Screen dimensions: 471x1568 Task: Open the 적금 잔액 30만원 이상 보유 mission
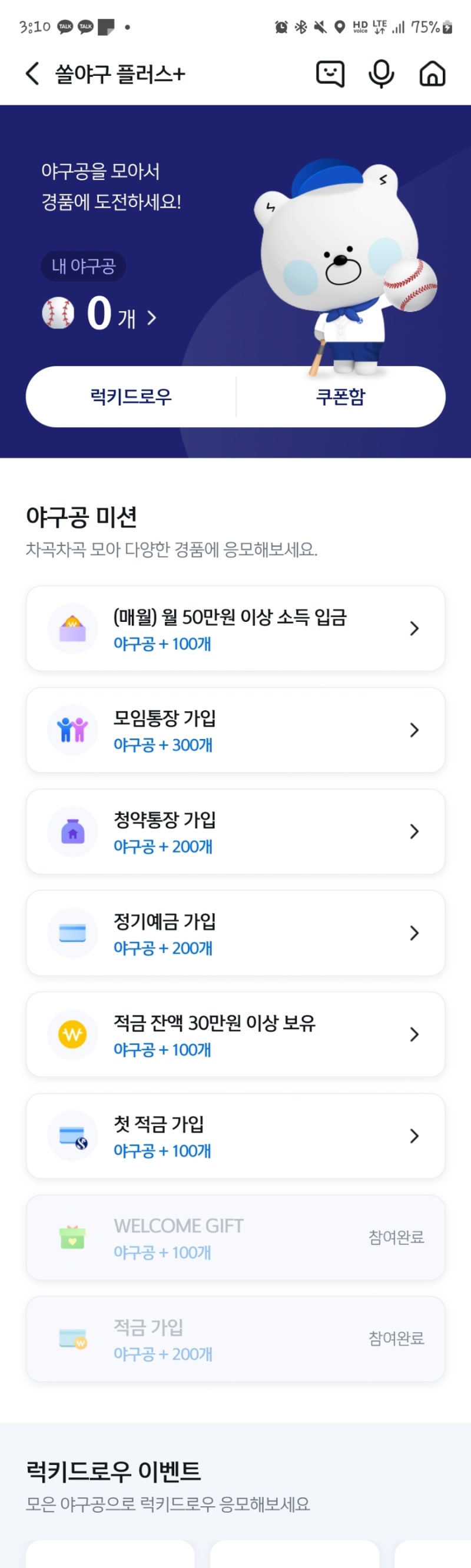tap(235, 1034)
